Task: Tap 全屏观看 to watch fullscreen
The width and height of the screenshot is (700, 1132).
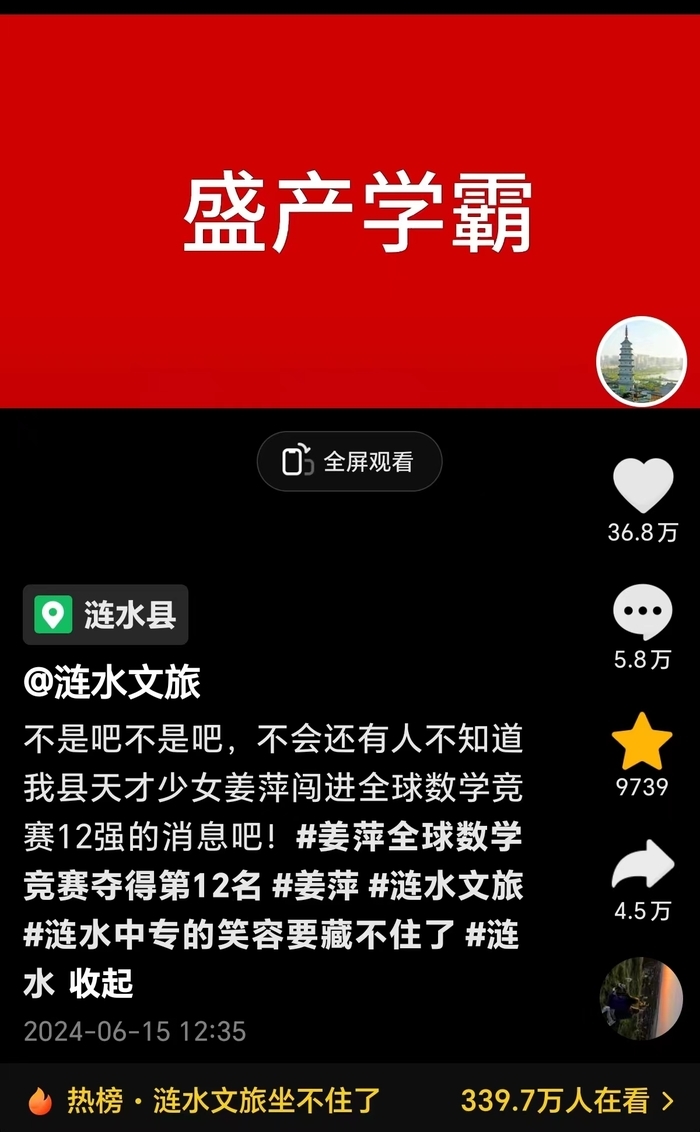Action: click(349, 462)
